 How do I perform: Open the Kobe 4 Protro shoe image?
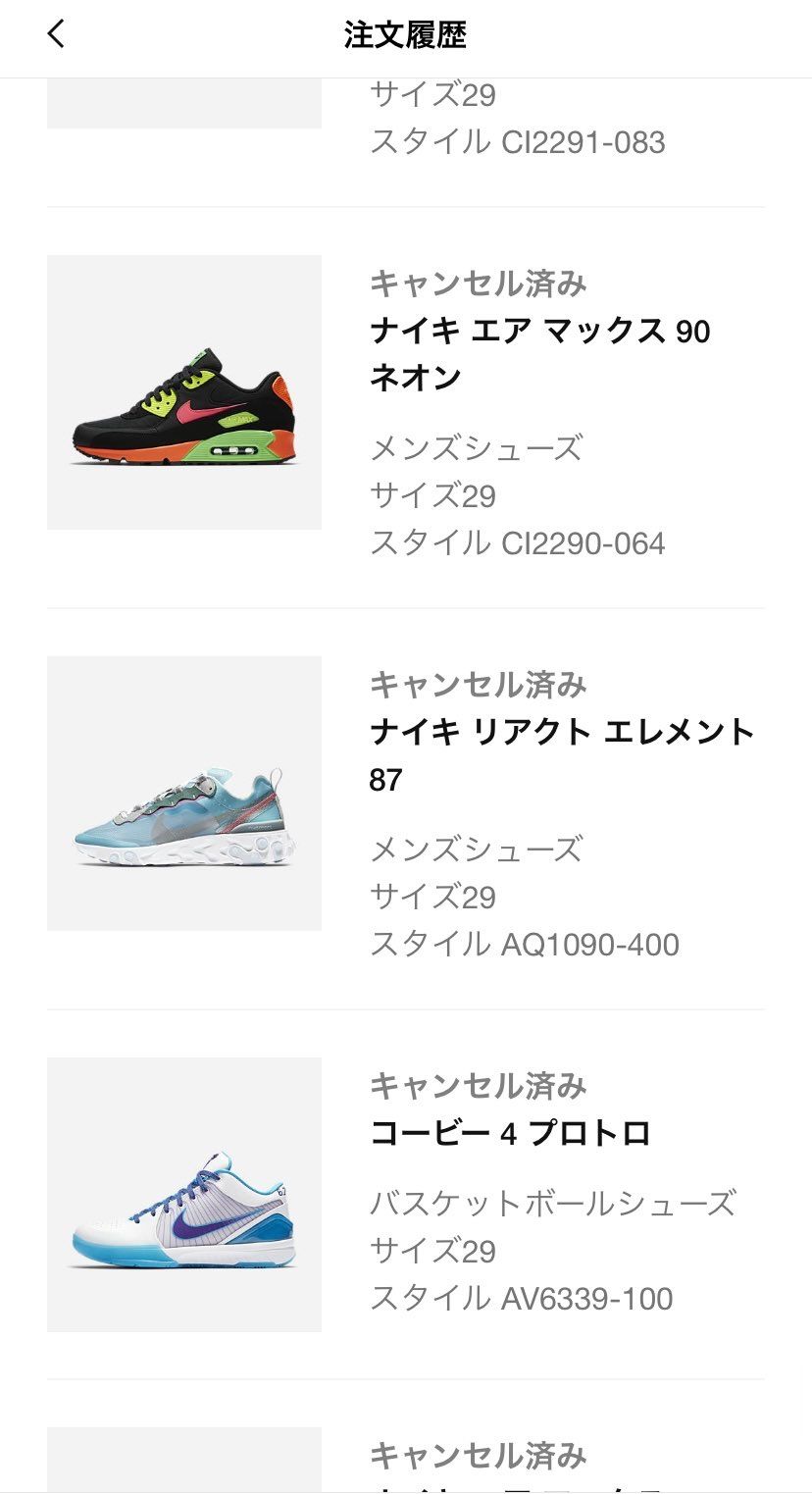(183, 1193)
